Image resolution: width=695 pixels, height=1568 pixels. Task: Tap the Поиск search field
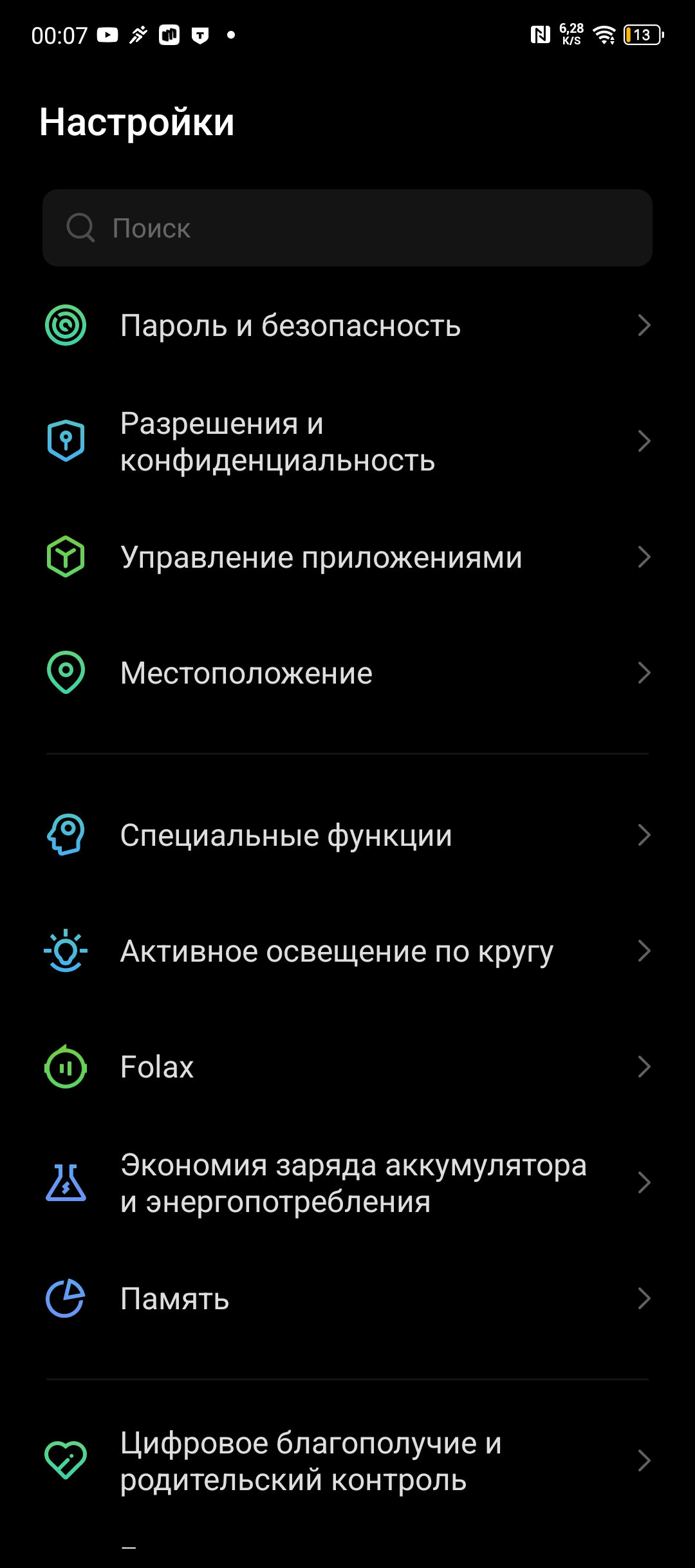[x=347, y=228]
